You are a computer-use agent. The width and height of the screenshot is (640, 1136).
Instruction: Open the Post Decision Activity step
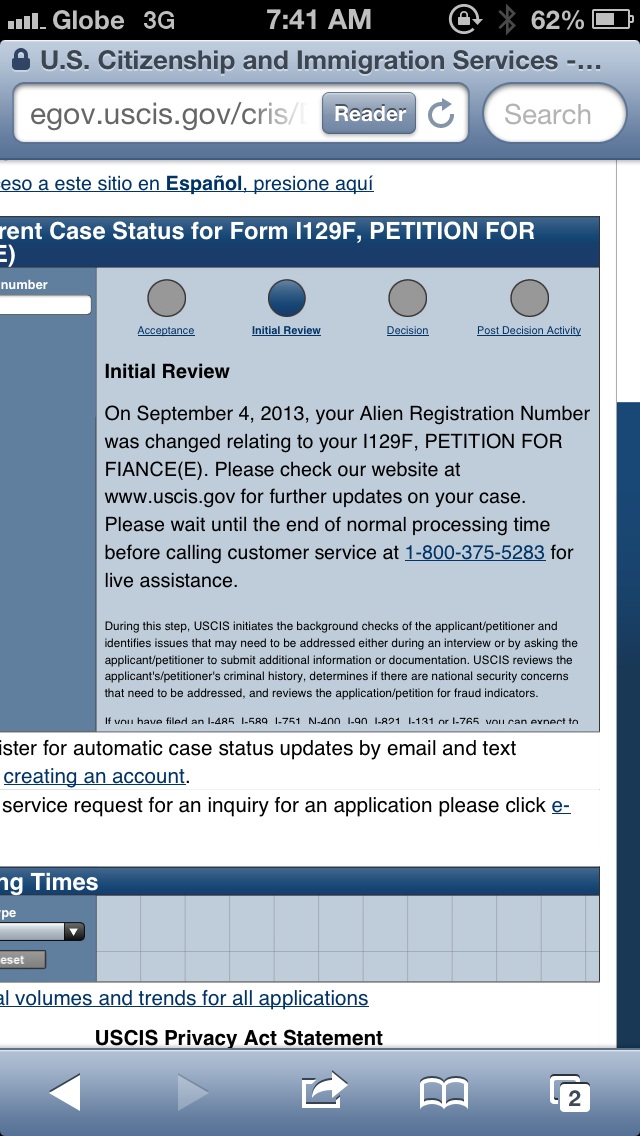[x=529, y=330]
